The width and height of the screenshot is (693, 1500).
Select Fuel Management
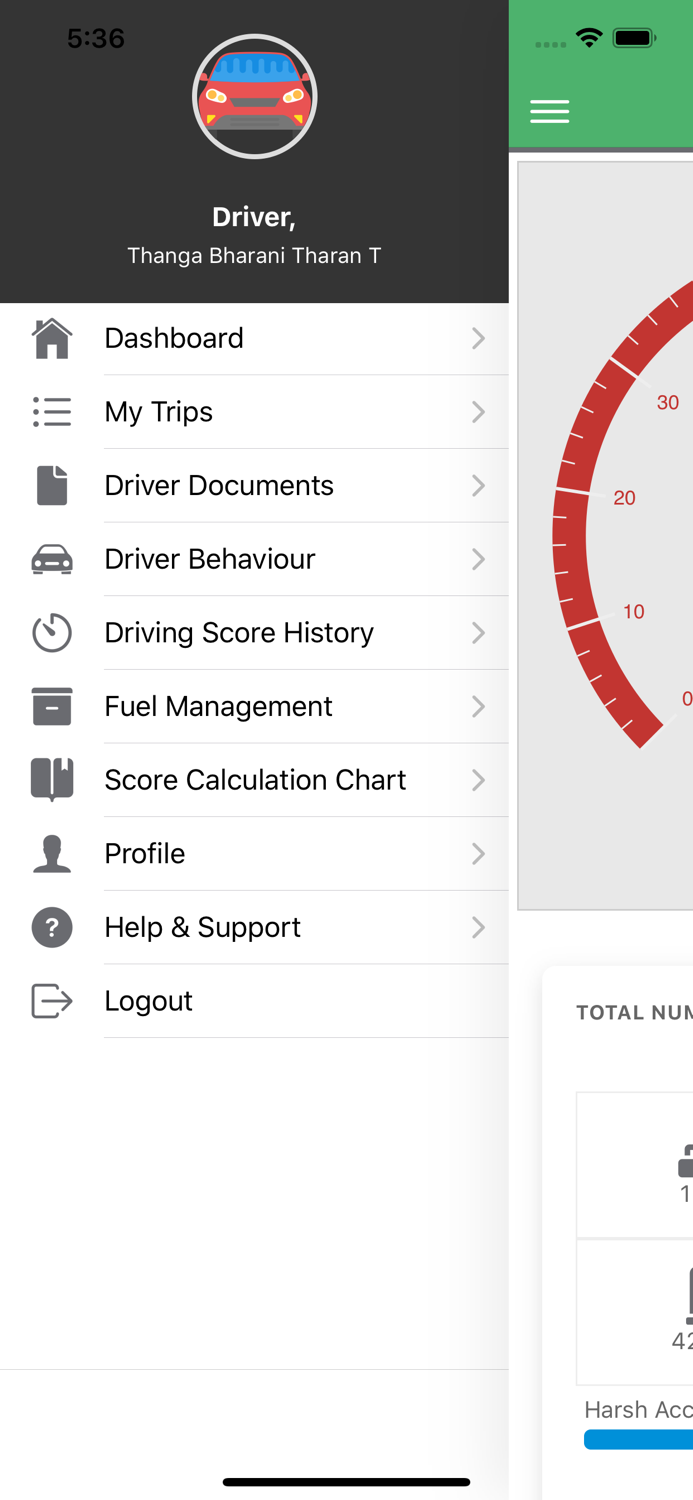254,707
